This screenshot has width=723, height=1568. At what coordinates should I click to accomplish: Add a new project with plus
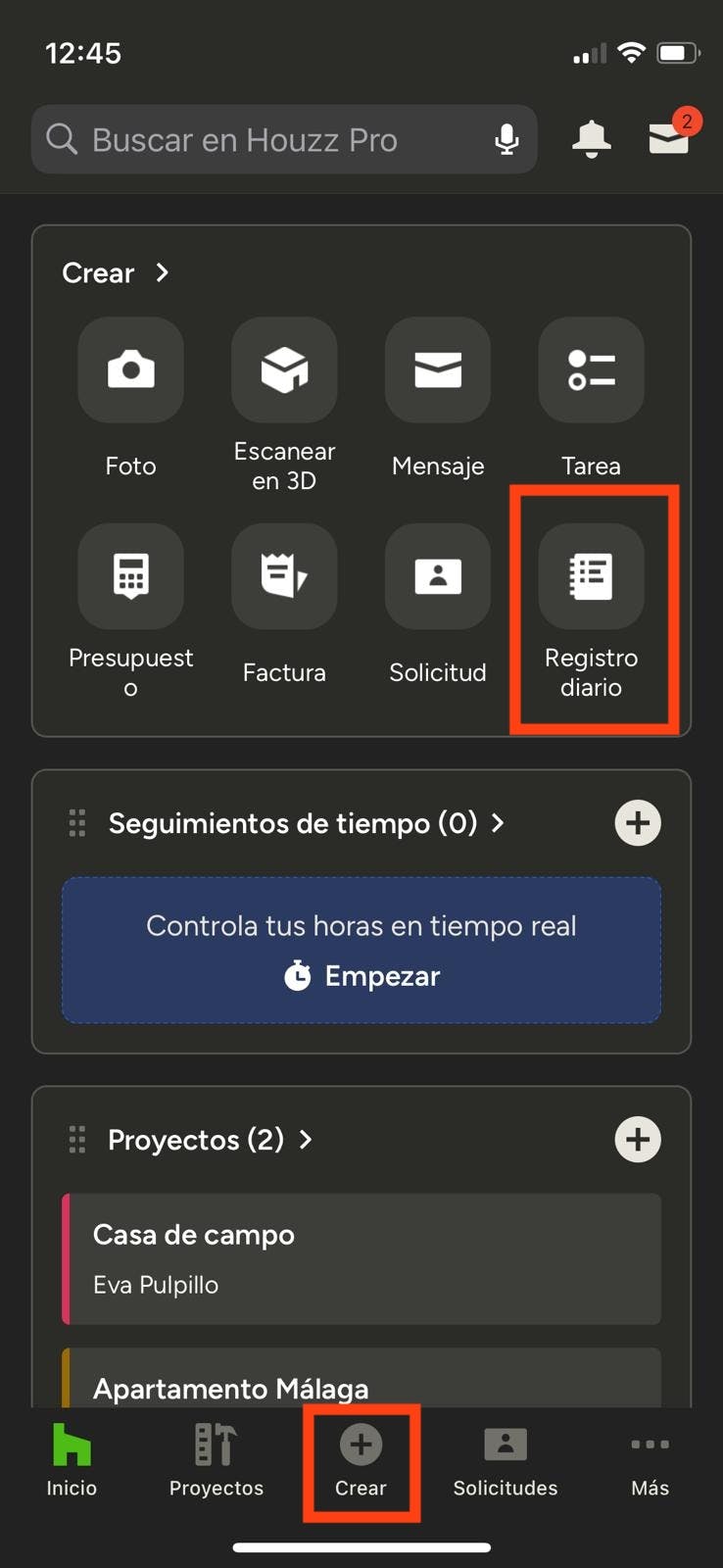(638, 1140)
